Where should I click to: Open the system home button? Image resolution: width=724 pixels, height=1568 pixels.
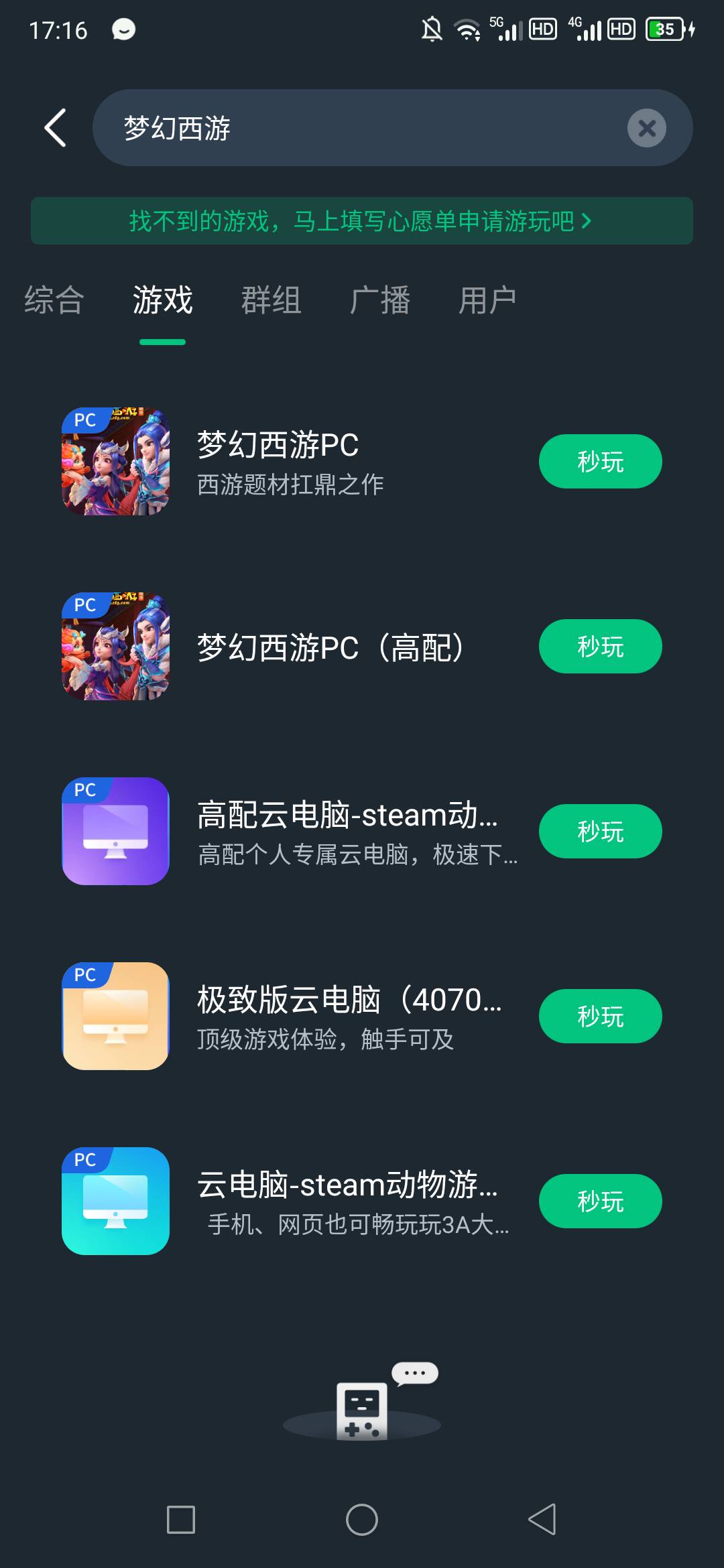[362, 1519]
